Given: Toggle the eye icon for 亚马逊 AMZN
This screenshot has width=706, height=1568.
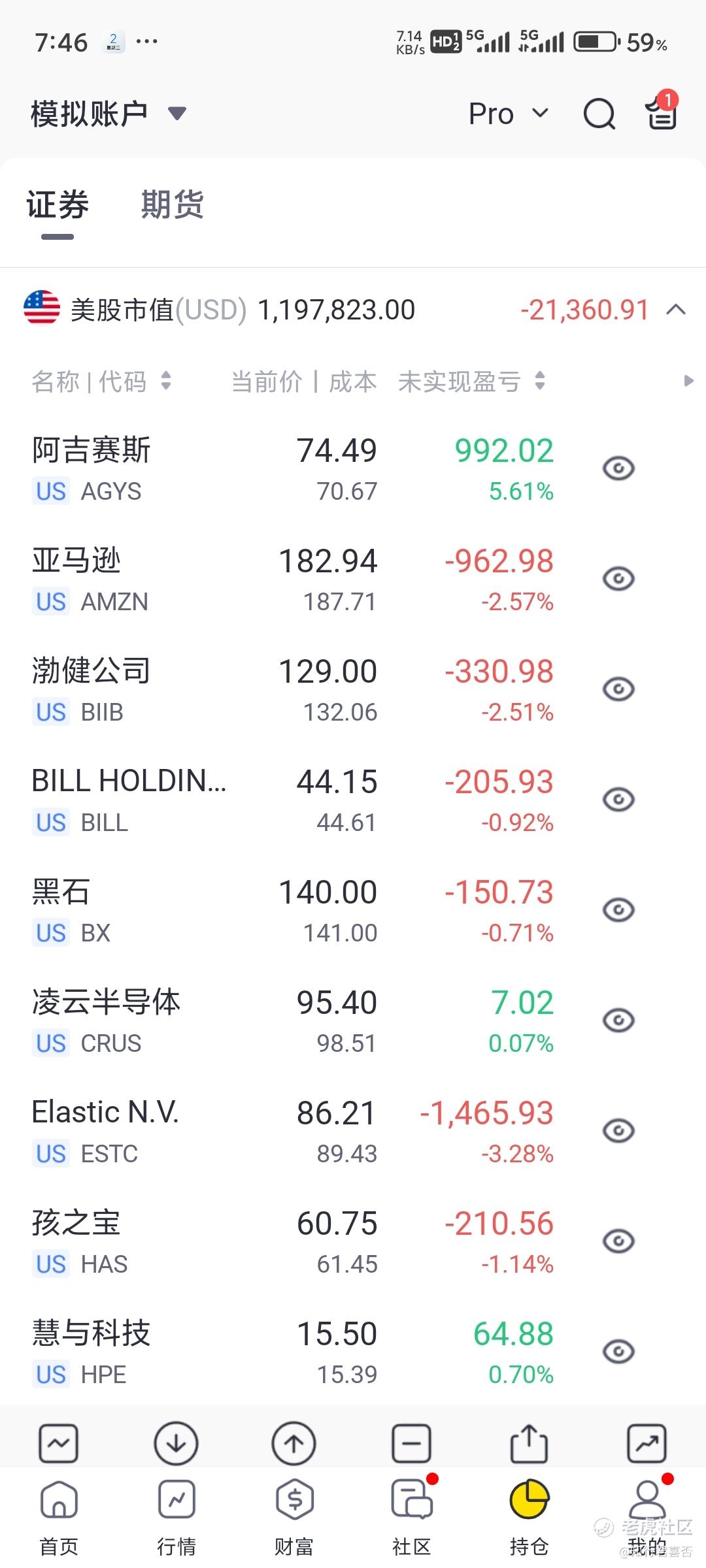Looking at the screenshot, I should [618, 579].
